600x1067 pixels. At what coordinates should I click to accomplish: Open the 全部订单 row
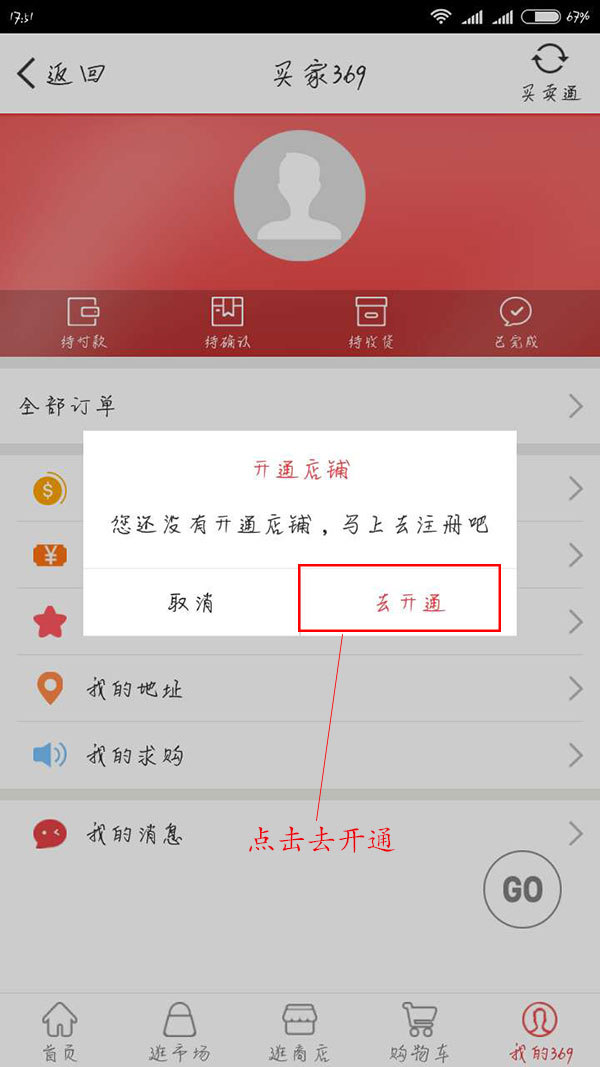click(299, 405)
